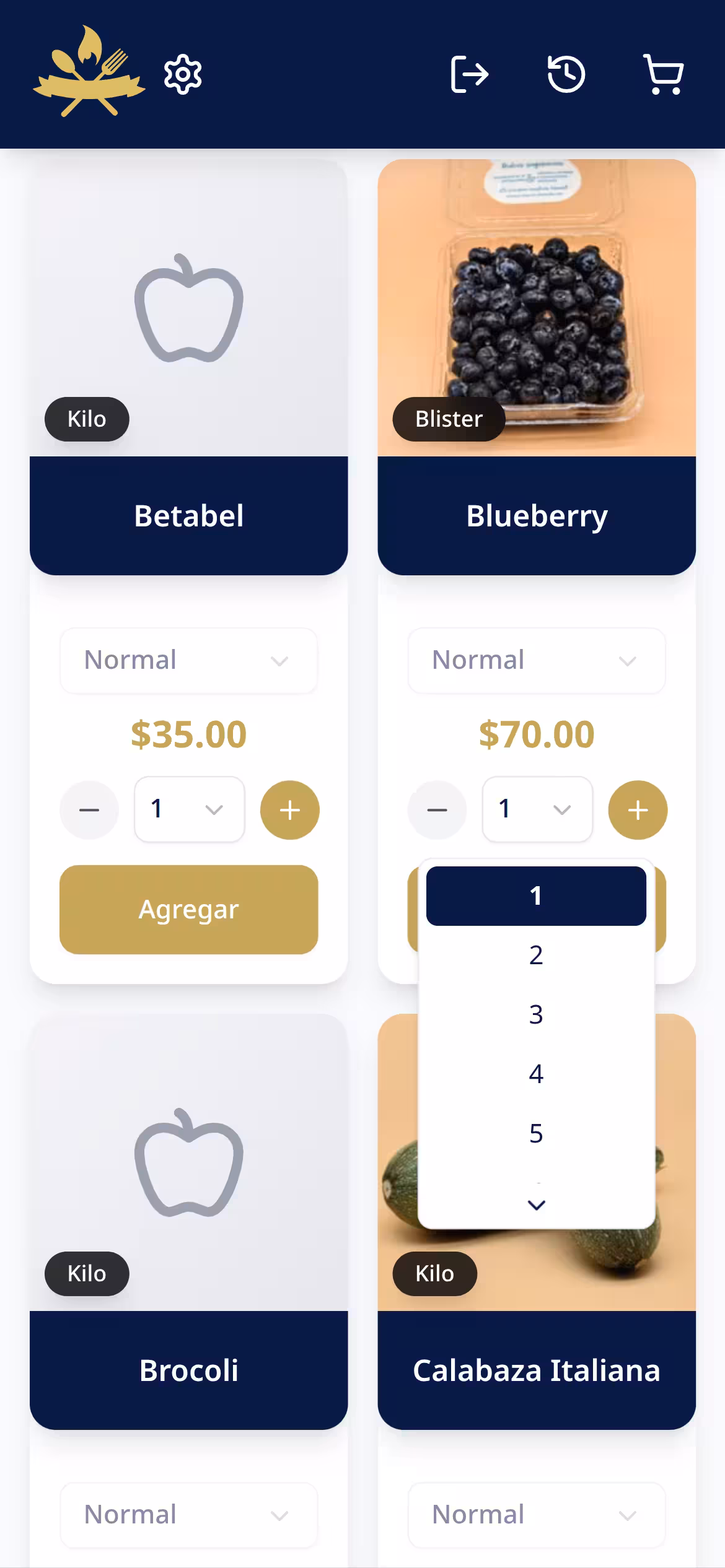Click the Agregar button for Betabel
Viewport: 725px width, 1568px height.
coord(188,909)
